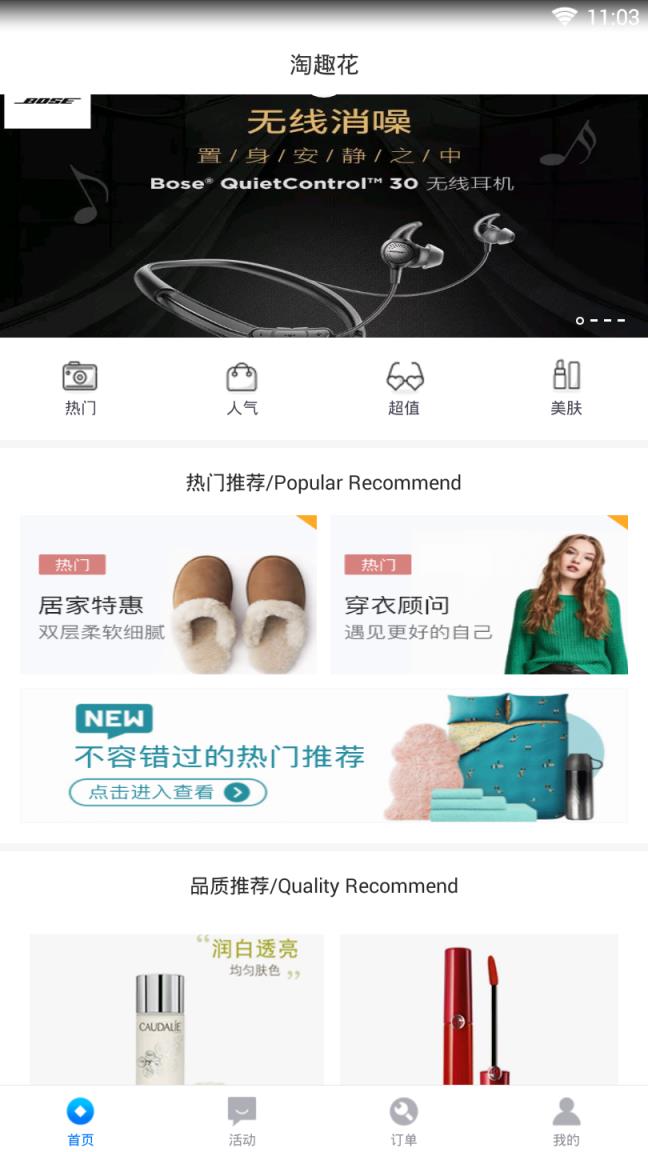Switch to the 订单 tab

(x=404, y=1120)
